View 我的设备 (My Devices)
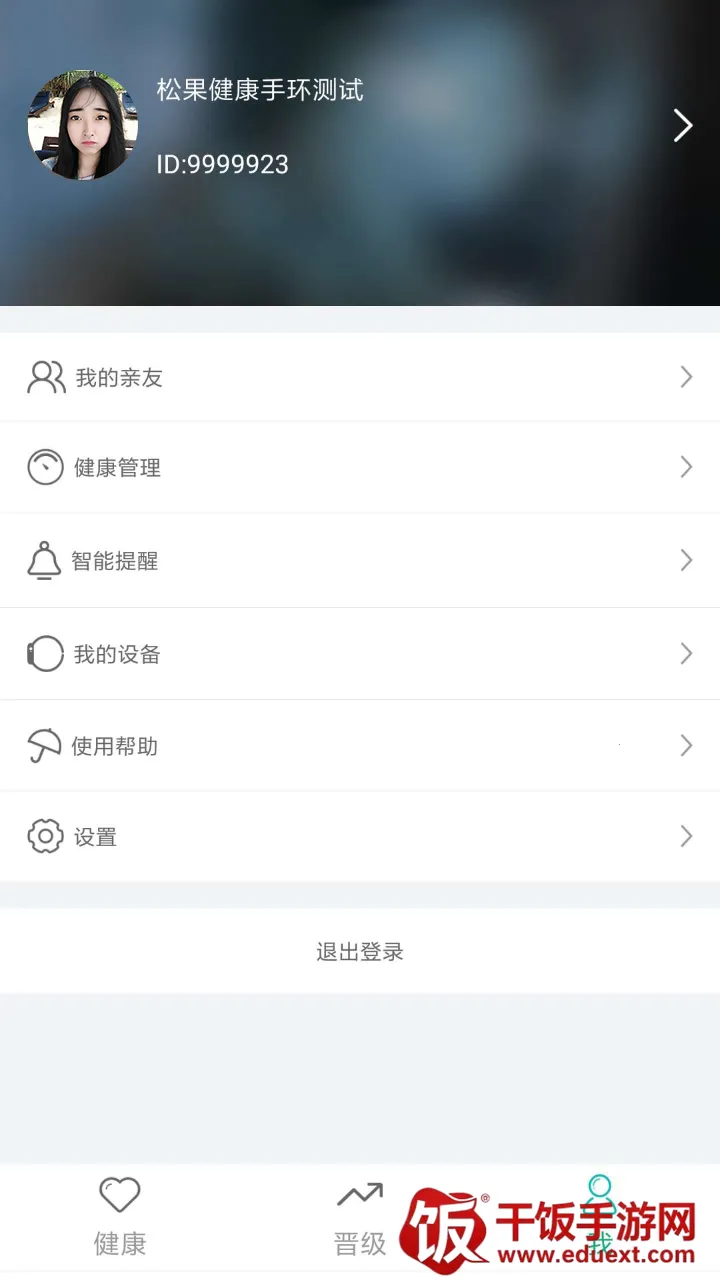 tap(360, 654)
